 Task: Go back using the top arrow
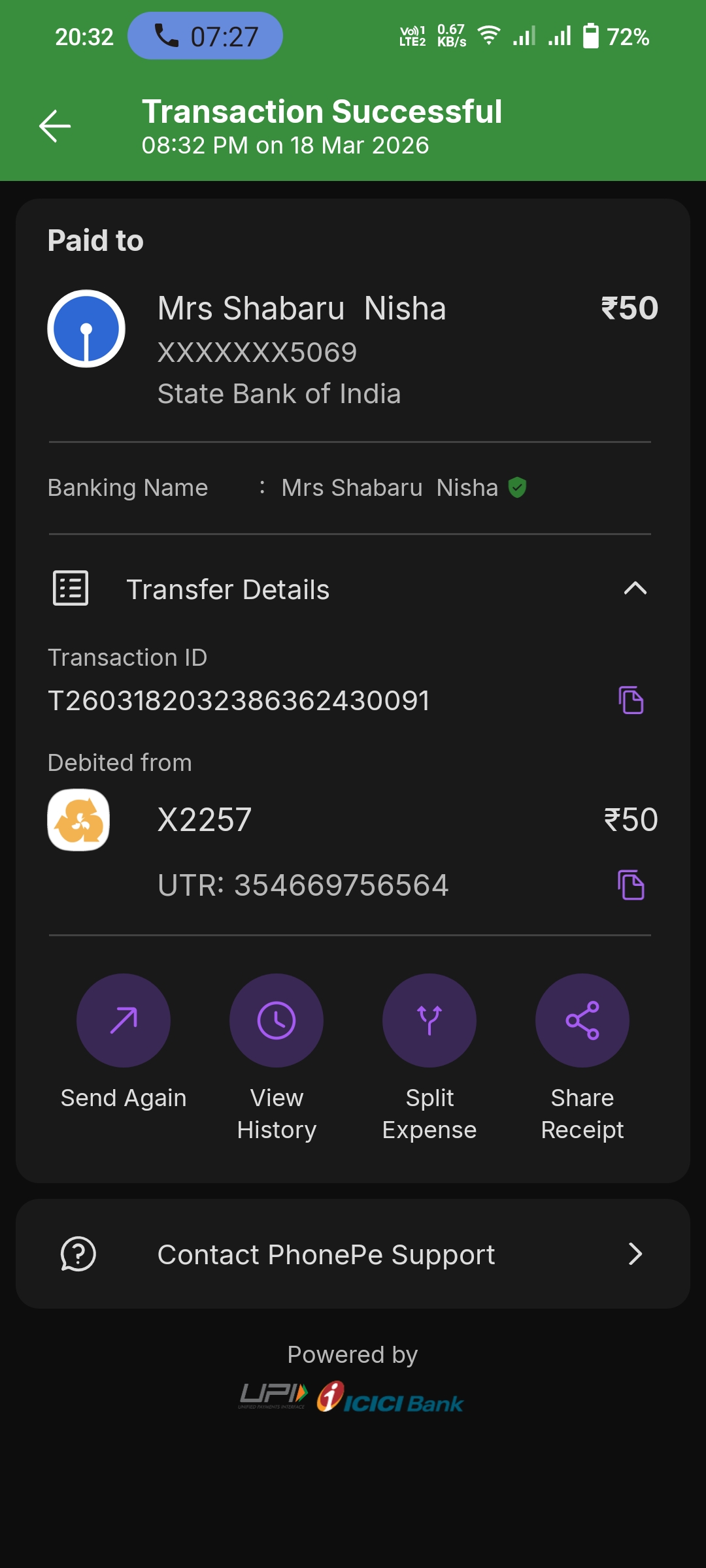point(55,125)
